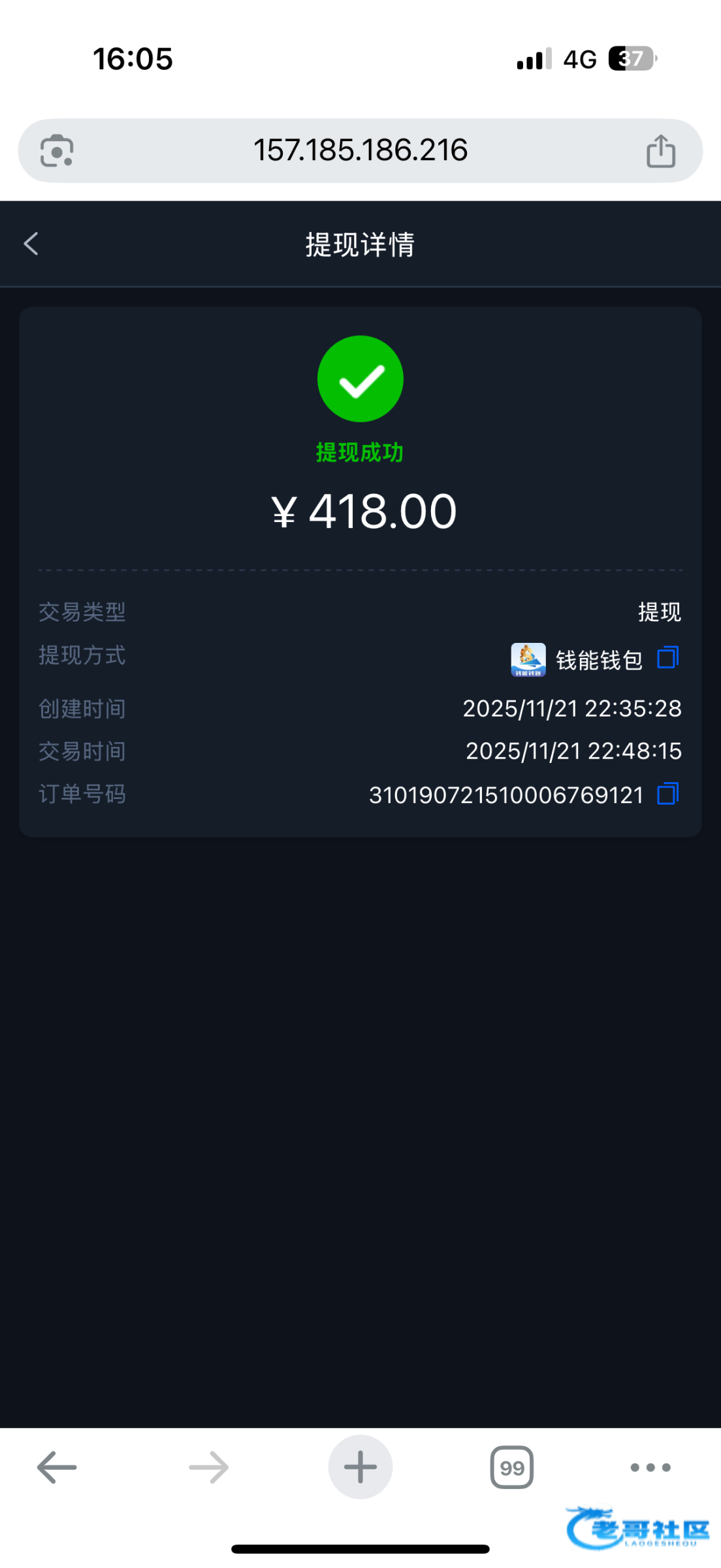
Task: Copy the 钱能钱包 withdrawal method
Action: (x=667, y=658)
